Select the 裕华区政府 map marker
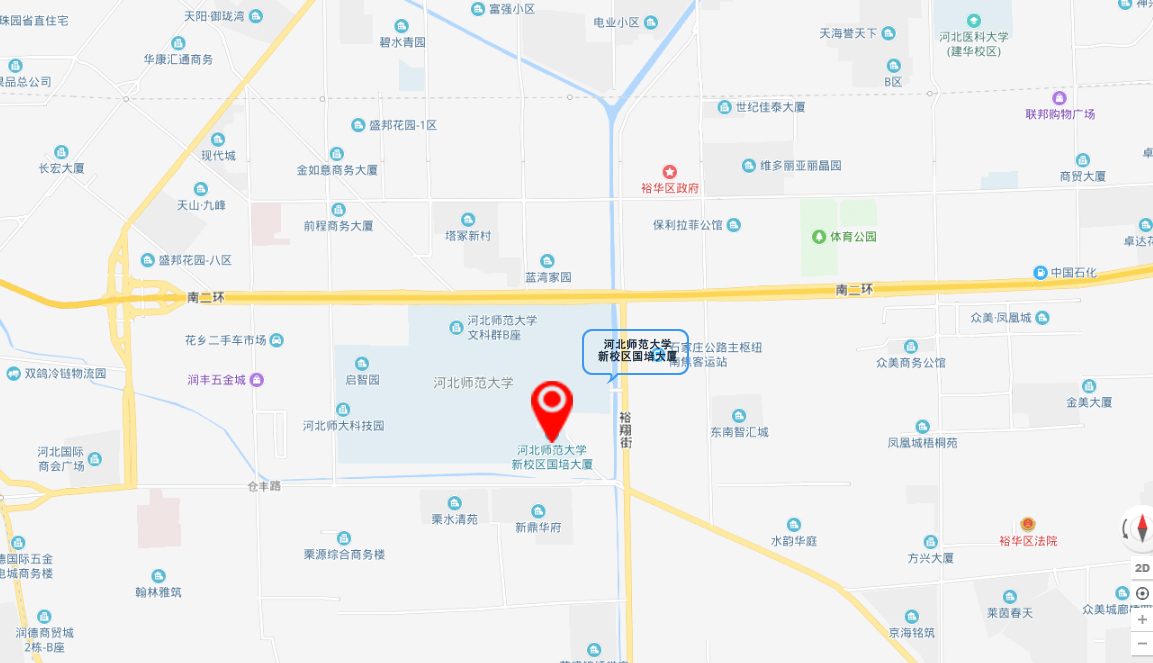The width and height of the screenshot is (1153, 663). coord(670,172)
